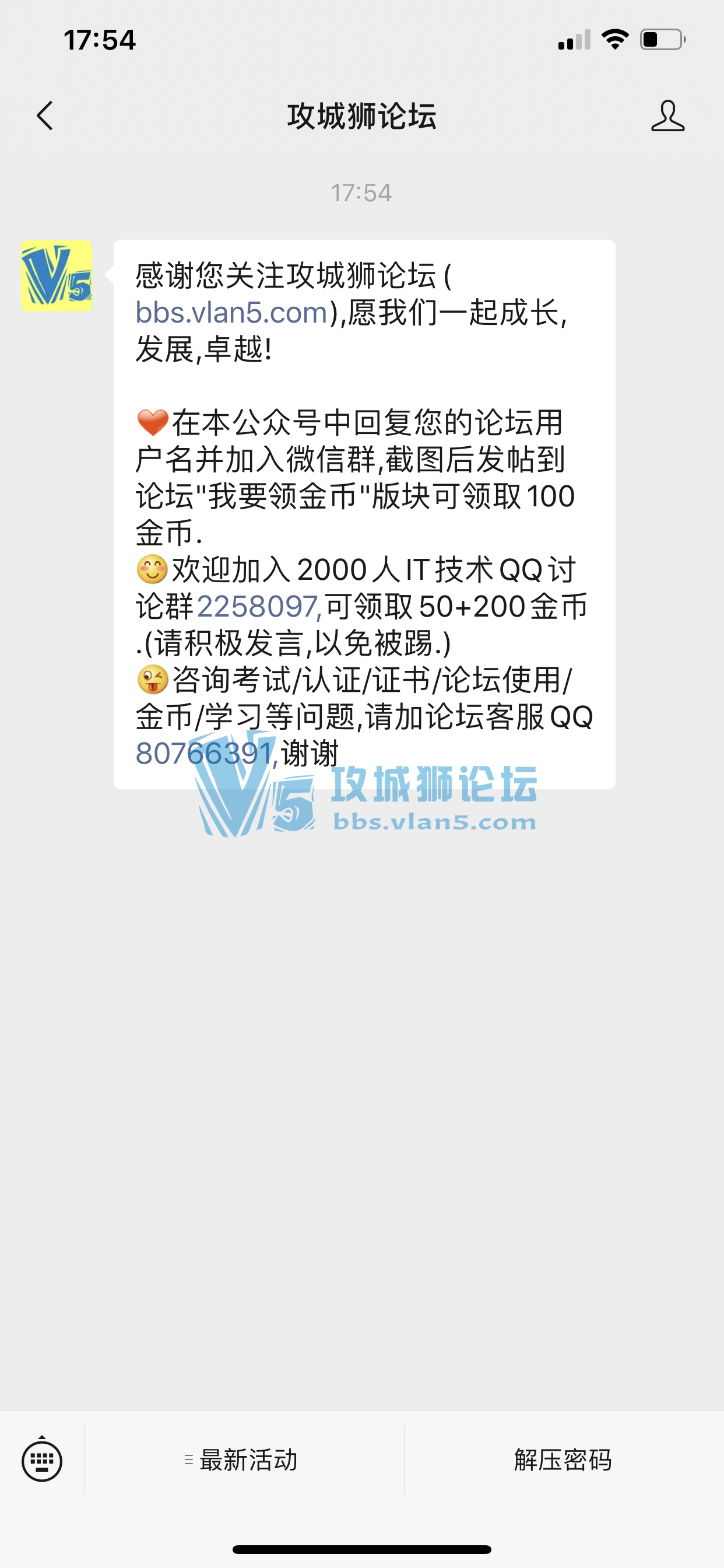This screenshot has height=1568, width=724.
Task: Tap the QQ group number 2258097
Action: 257,606
